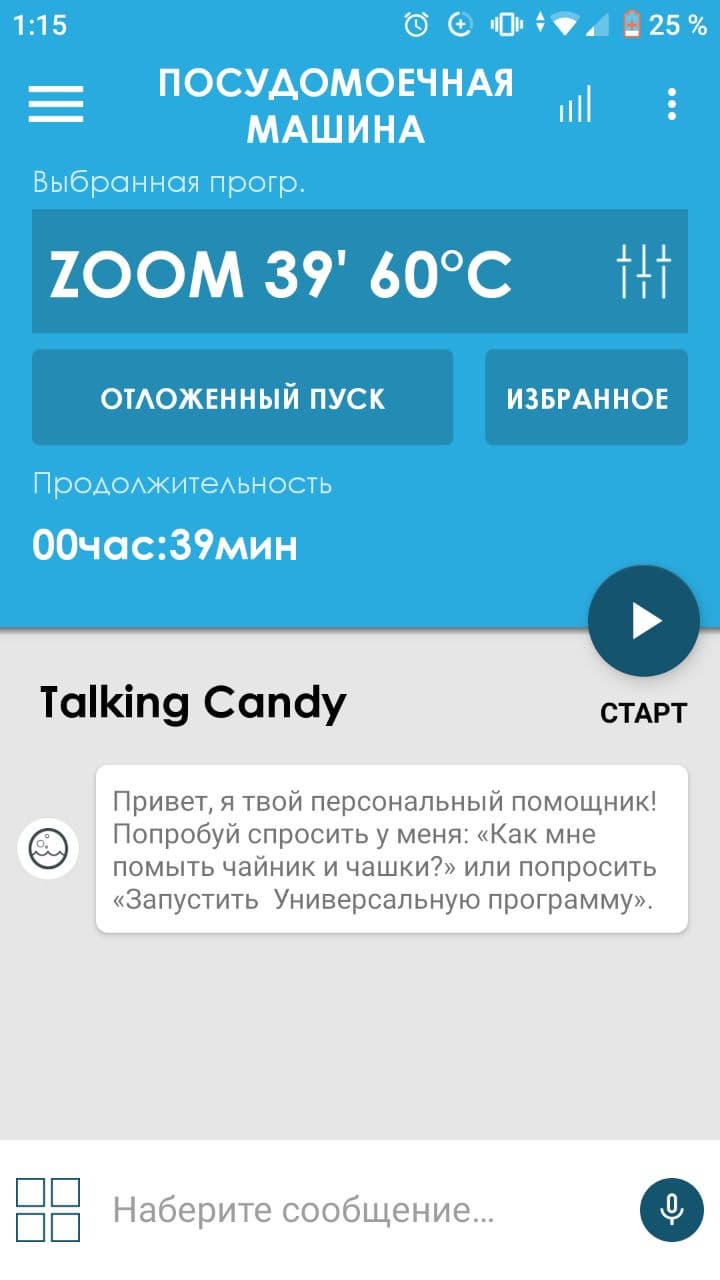Open the Отложенный пуск delayed start

click(242, 398)
